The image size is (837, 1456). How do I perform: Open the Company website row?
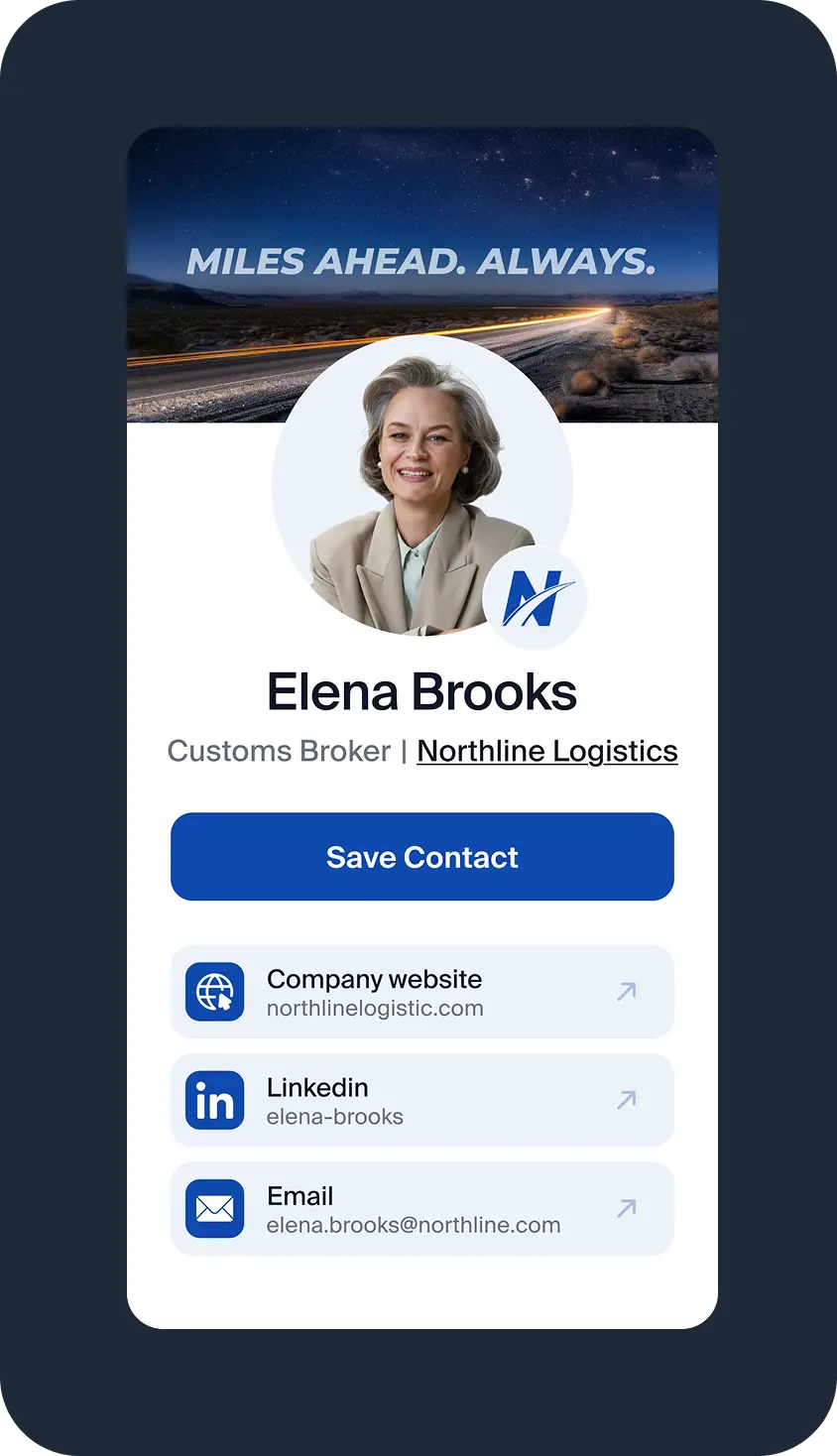click(421, 992)
